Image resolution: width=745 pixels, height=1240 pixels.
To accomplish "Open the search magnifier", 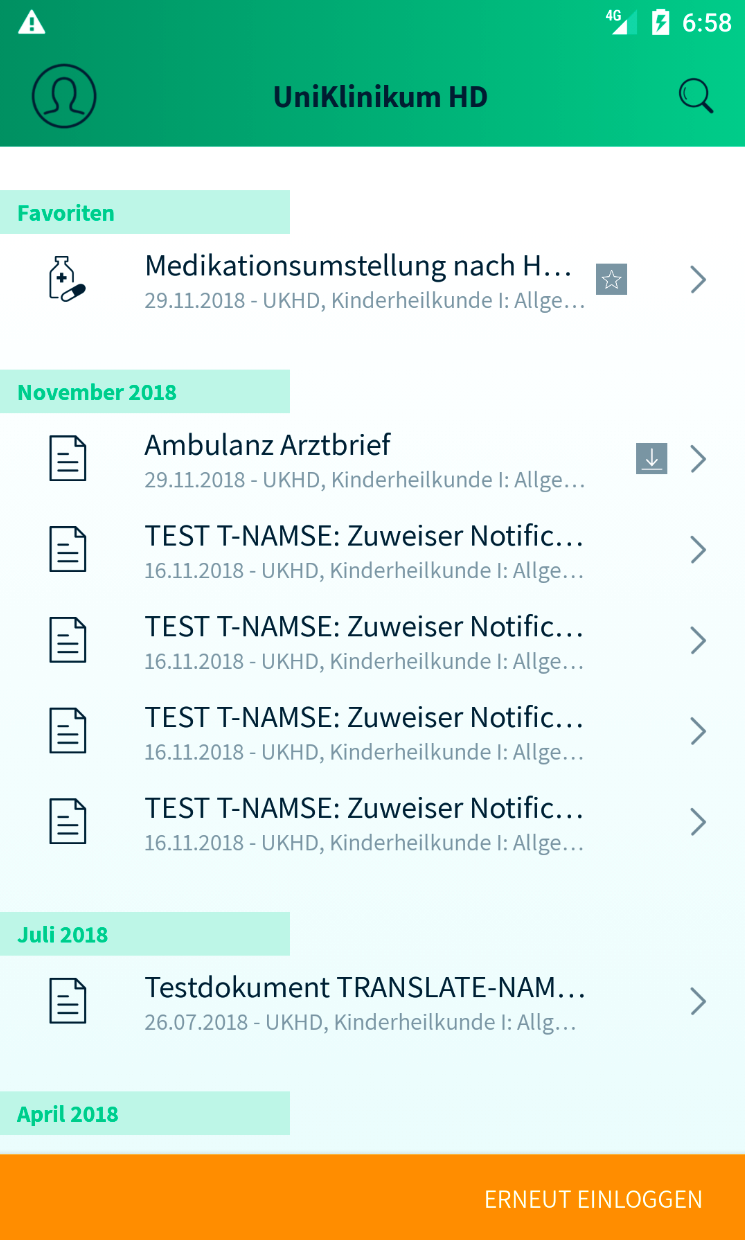I will point(696,96).
